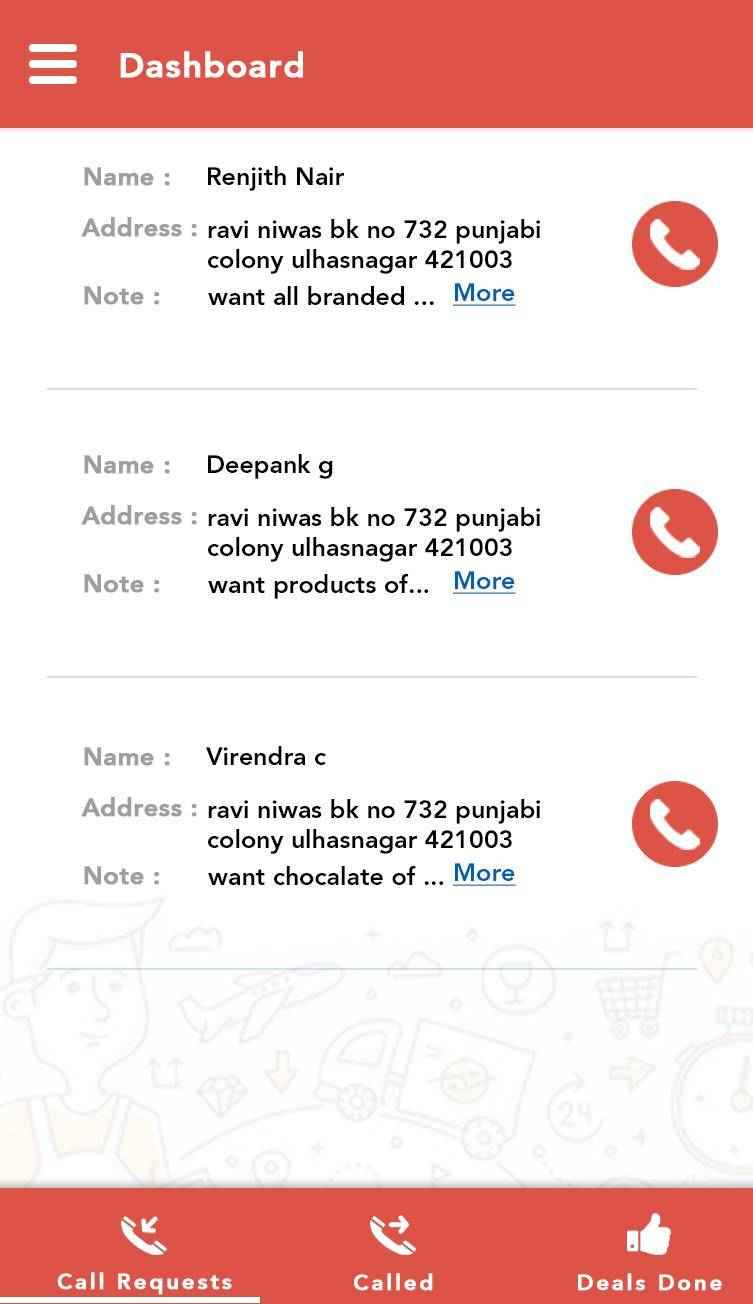The width and height of the screenshot is (753, 1304).
Task: Select the Call Requests tab
Action: [x=144, y=1252]
